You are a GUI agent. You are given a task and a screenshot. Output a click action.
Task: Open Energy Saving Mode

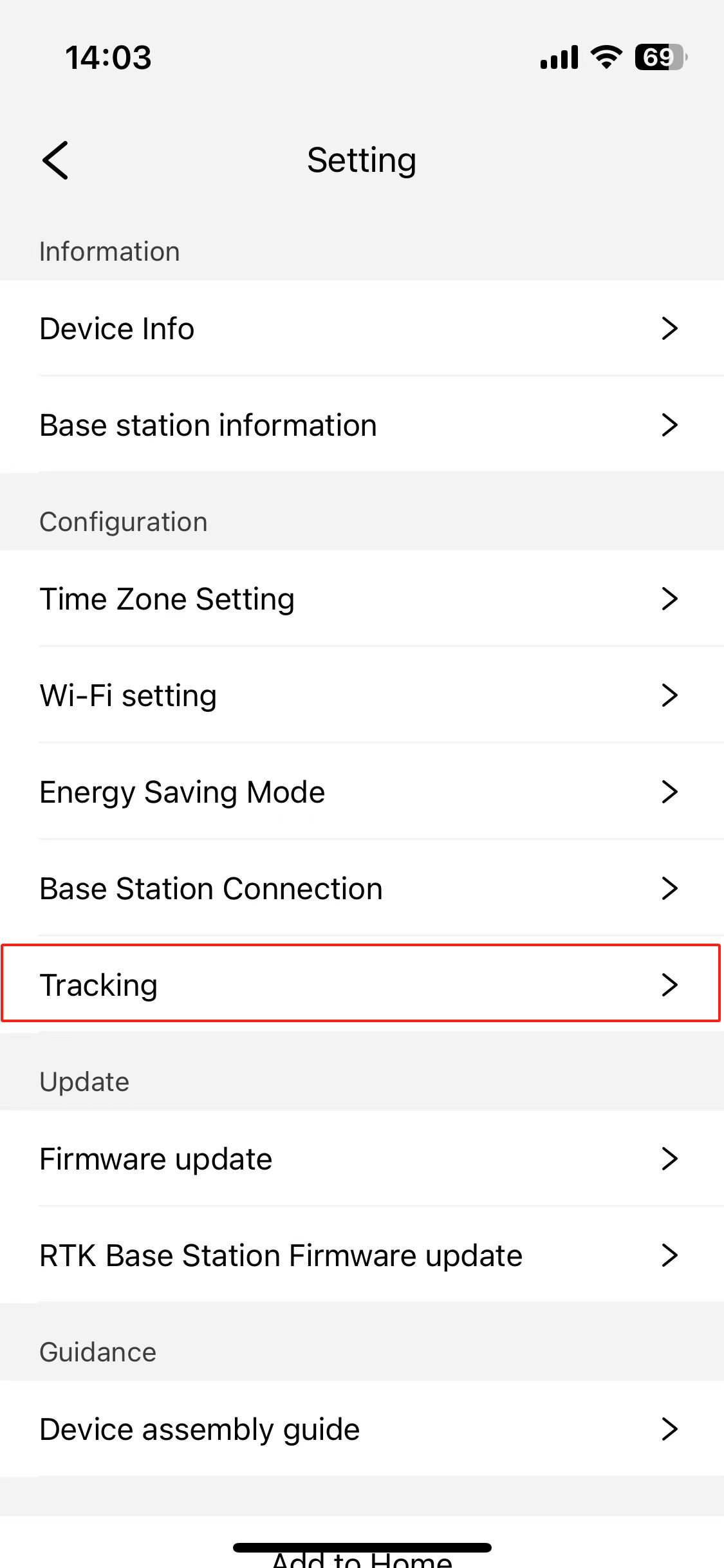pos(362,792)
